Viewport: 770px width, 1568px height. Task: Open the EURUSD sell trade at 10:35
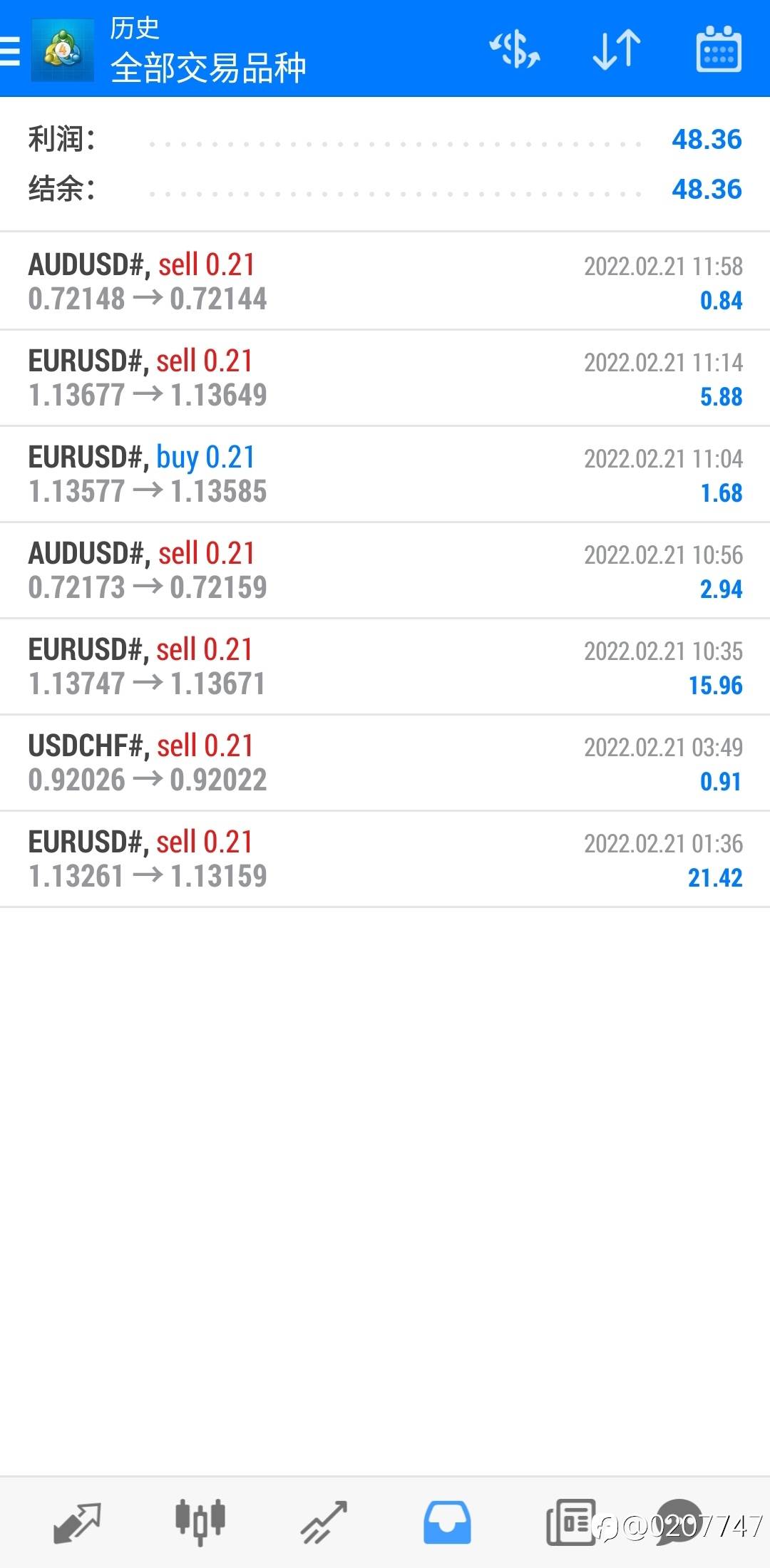[x=385, y=666]
